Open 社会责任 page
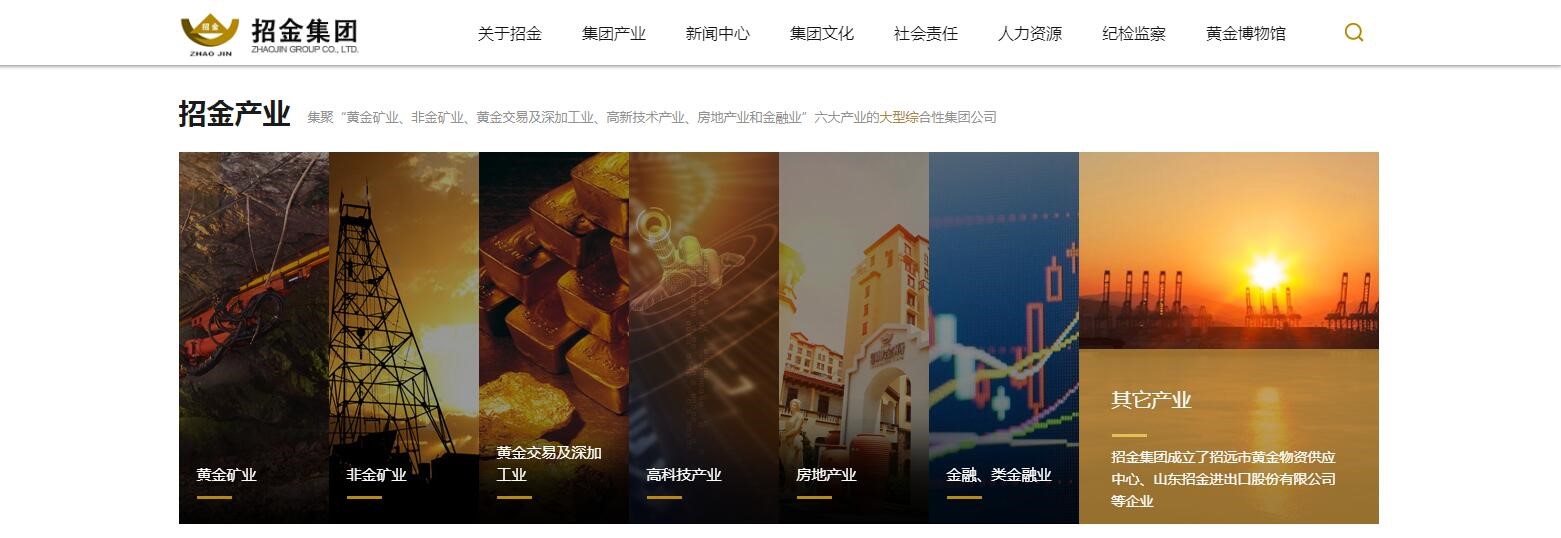 (926, 34)
